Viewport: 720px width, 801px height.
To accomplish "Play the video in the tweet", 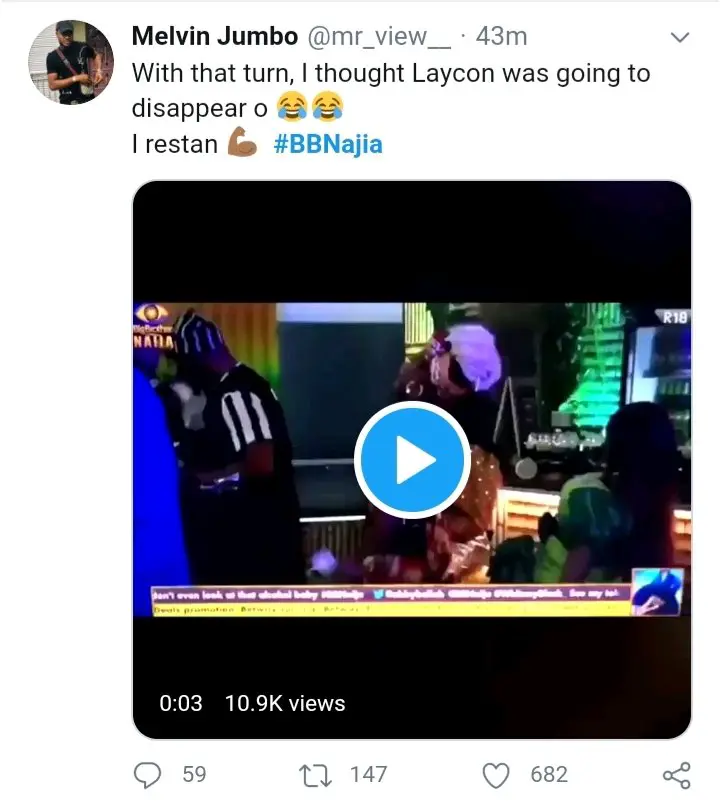I will (x=412, y=459).
